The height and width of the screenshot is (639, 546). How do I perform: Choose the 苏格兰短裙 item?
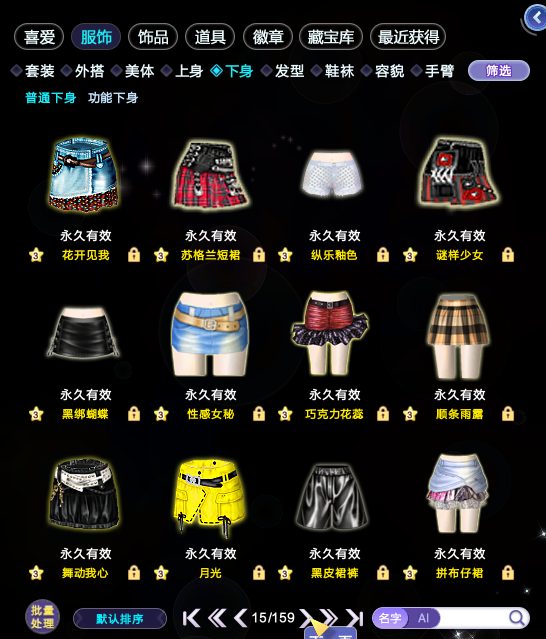pos(211,175)
